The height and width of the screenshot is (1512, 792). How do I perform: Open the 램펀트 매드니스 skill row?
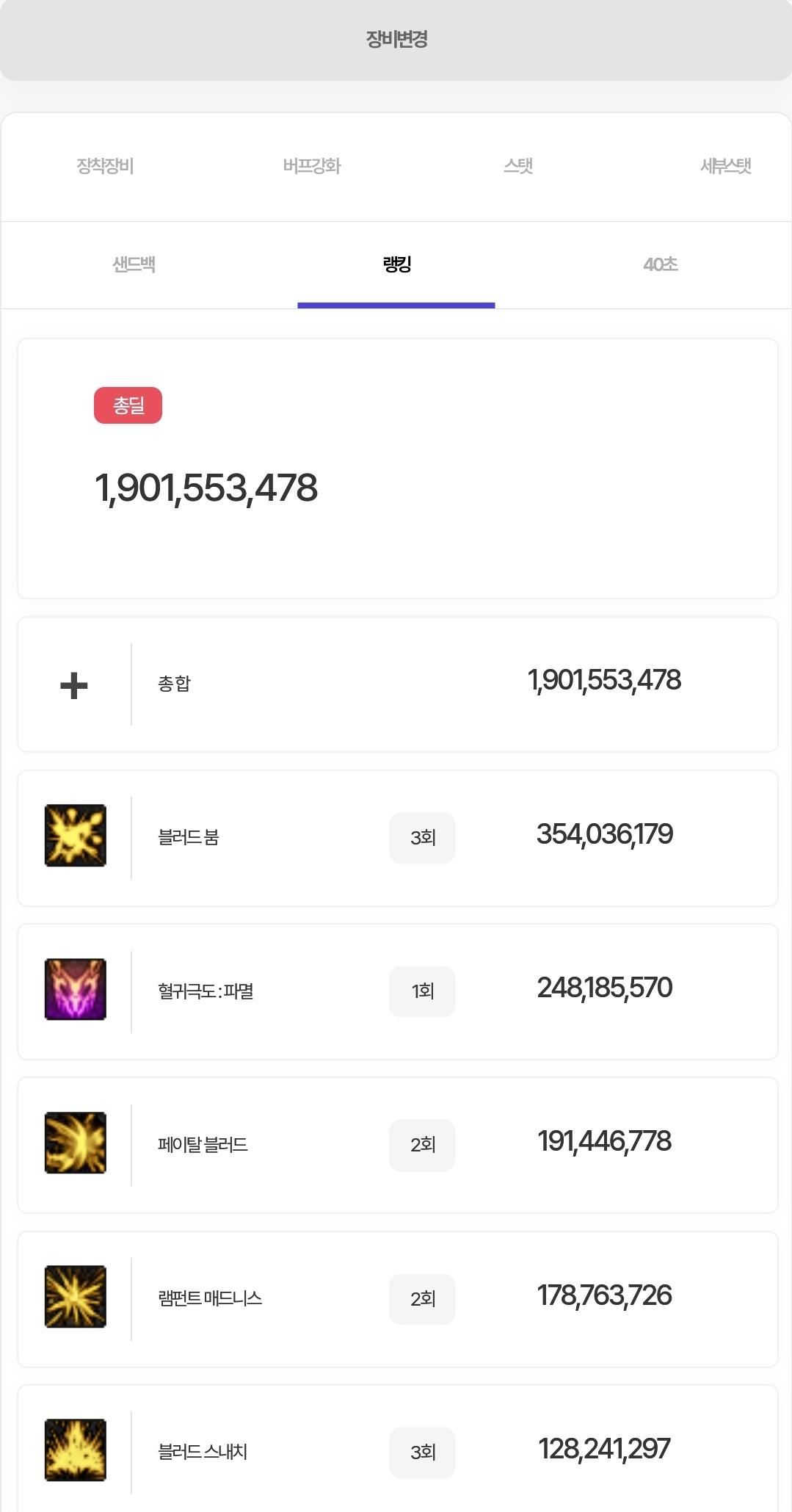[x=396, y=1299]
